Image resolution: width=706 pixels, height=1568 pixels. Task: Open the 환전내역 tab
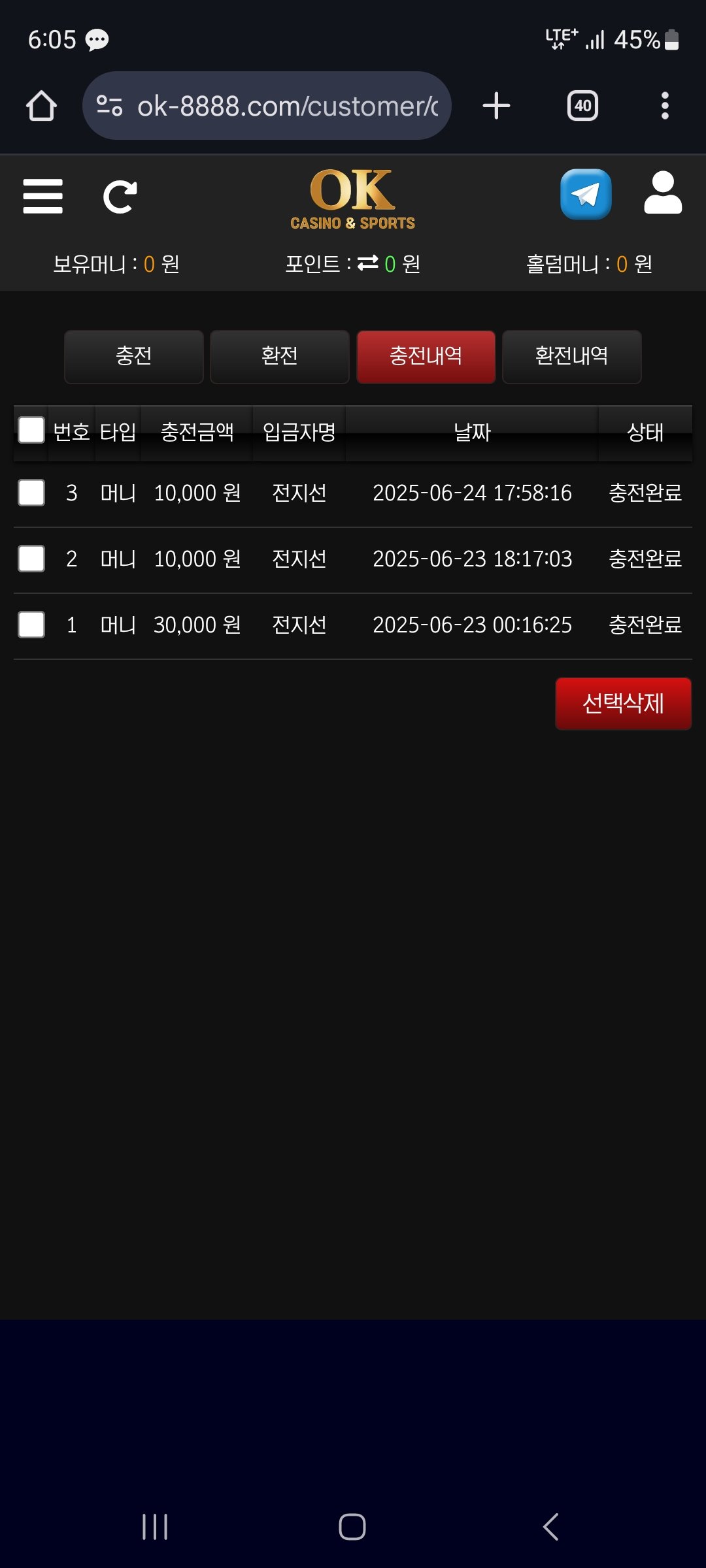click(571, 356)
